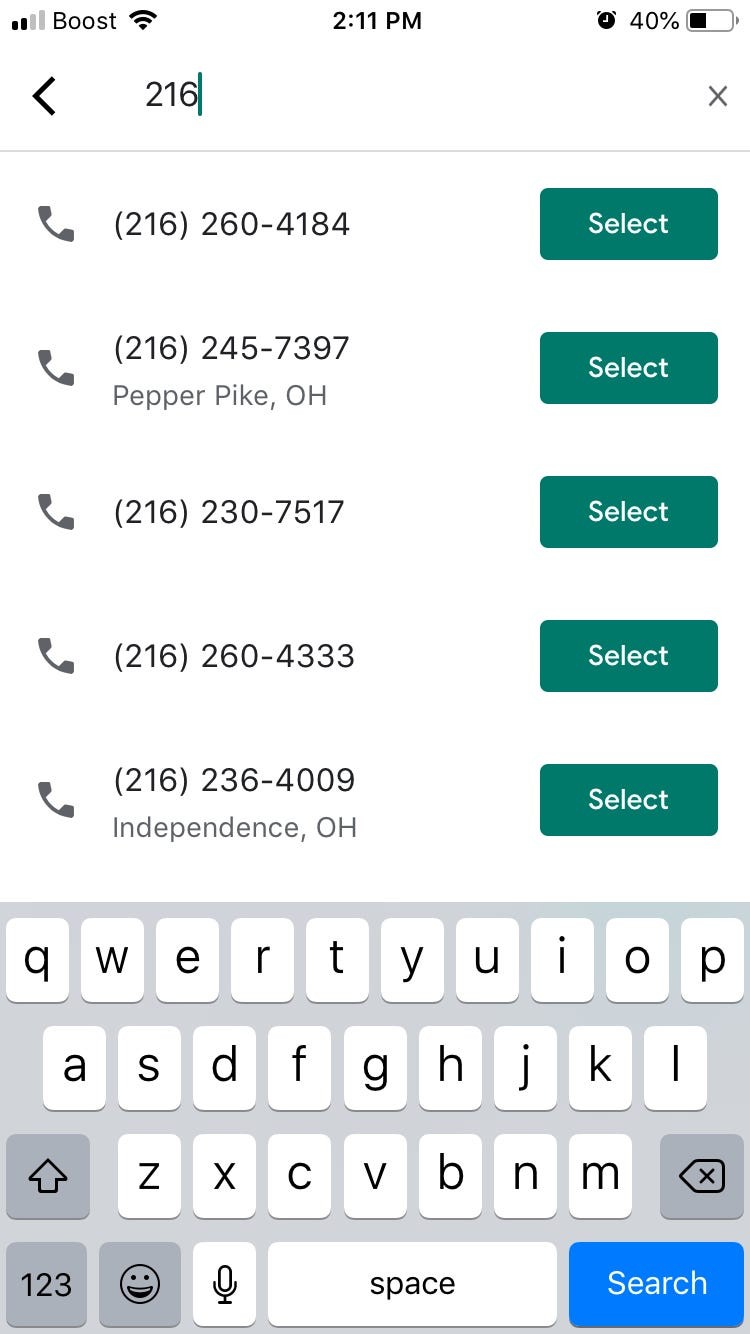Tap the phone icon beside the Pepper Pike number
750x1334 pixels.
57,368
